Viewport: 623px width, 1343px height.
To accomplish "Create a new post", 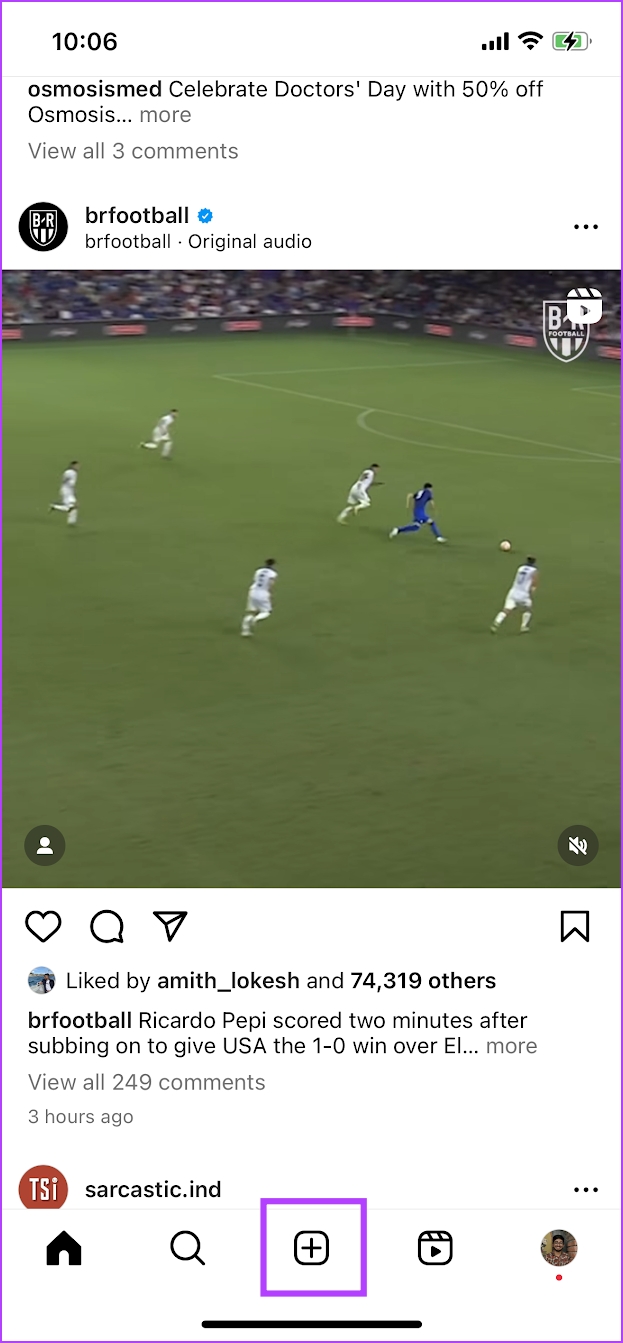I will pyautogui.click(x=312, y=1248).
